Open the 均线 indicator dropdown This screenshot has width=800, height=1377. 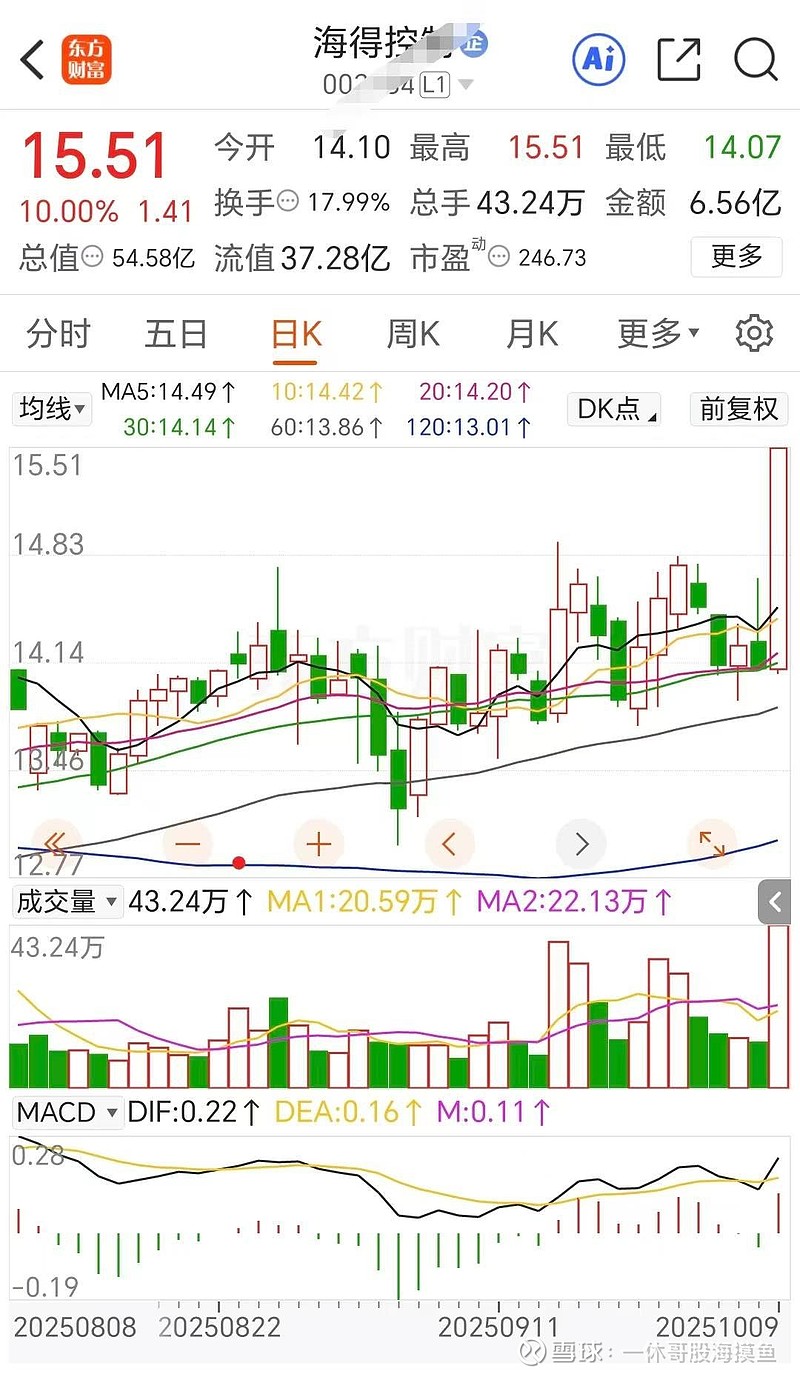tap(52, 408)
